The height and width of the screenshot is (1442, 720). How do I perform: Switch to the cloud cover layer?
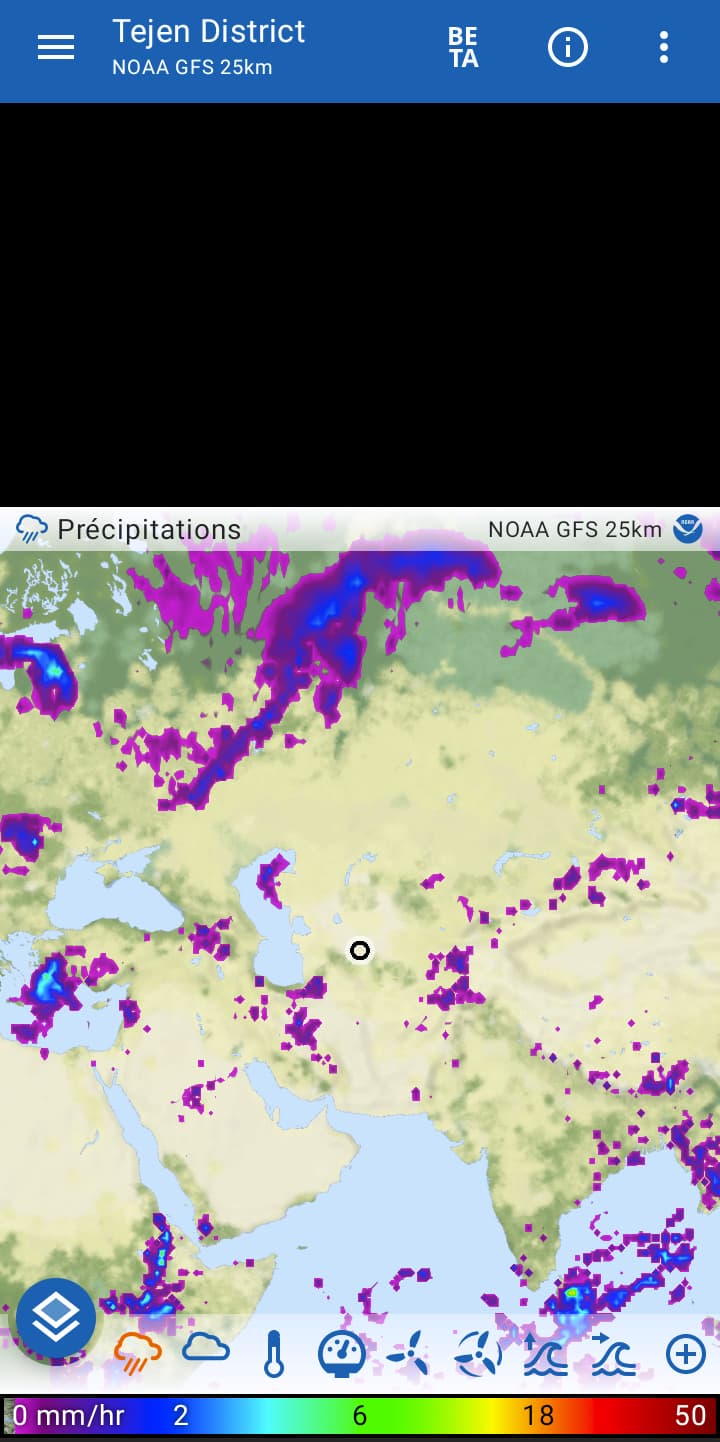pyautogui.click(x=206, y=1348)
